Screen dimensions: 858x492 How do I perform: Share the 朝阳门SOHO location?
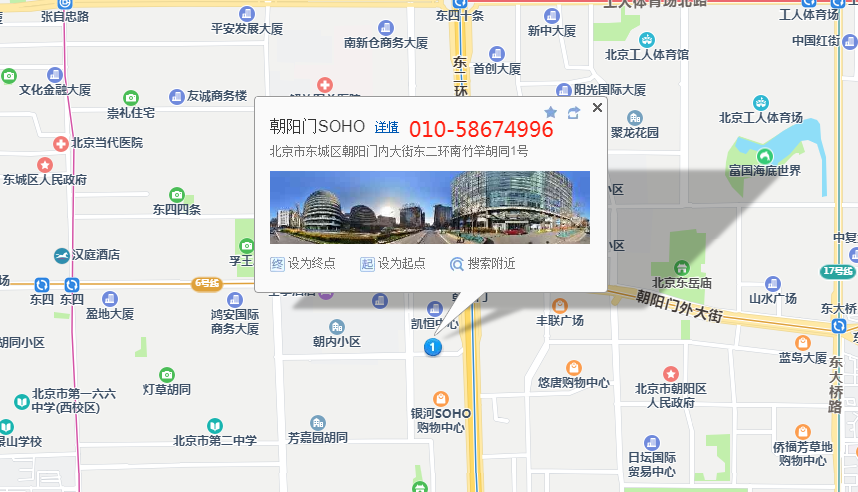coord(574,113)
